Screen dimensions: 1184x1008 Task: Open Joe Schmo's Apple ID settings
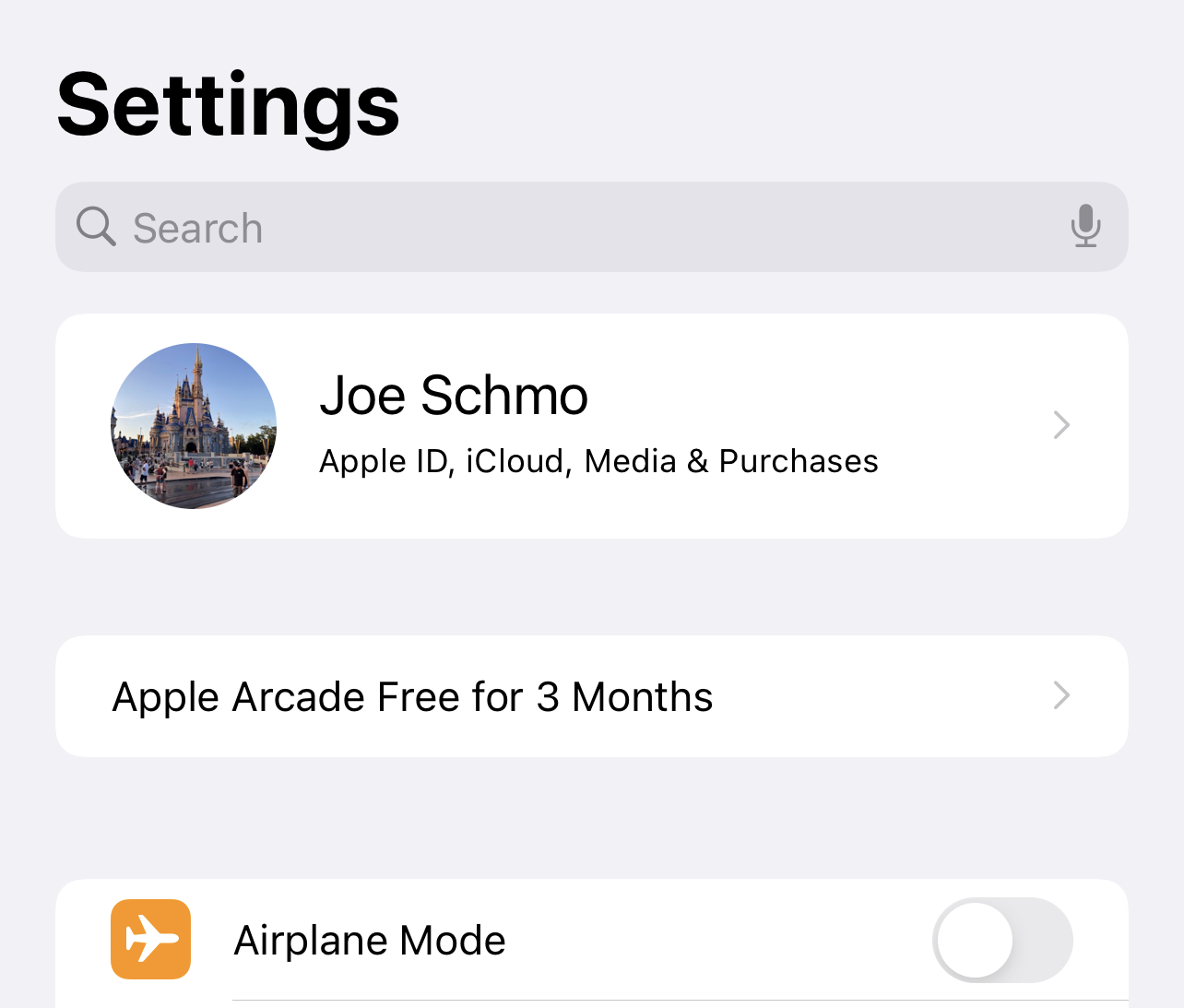[590, 425]
